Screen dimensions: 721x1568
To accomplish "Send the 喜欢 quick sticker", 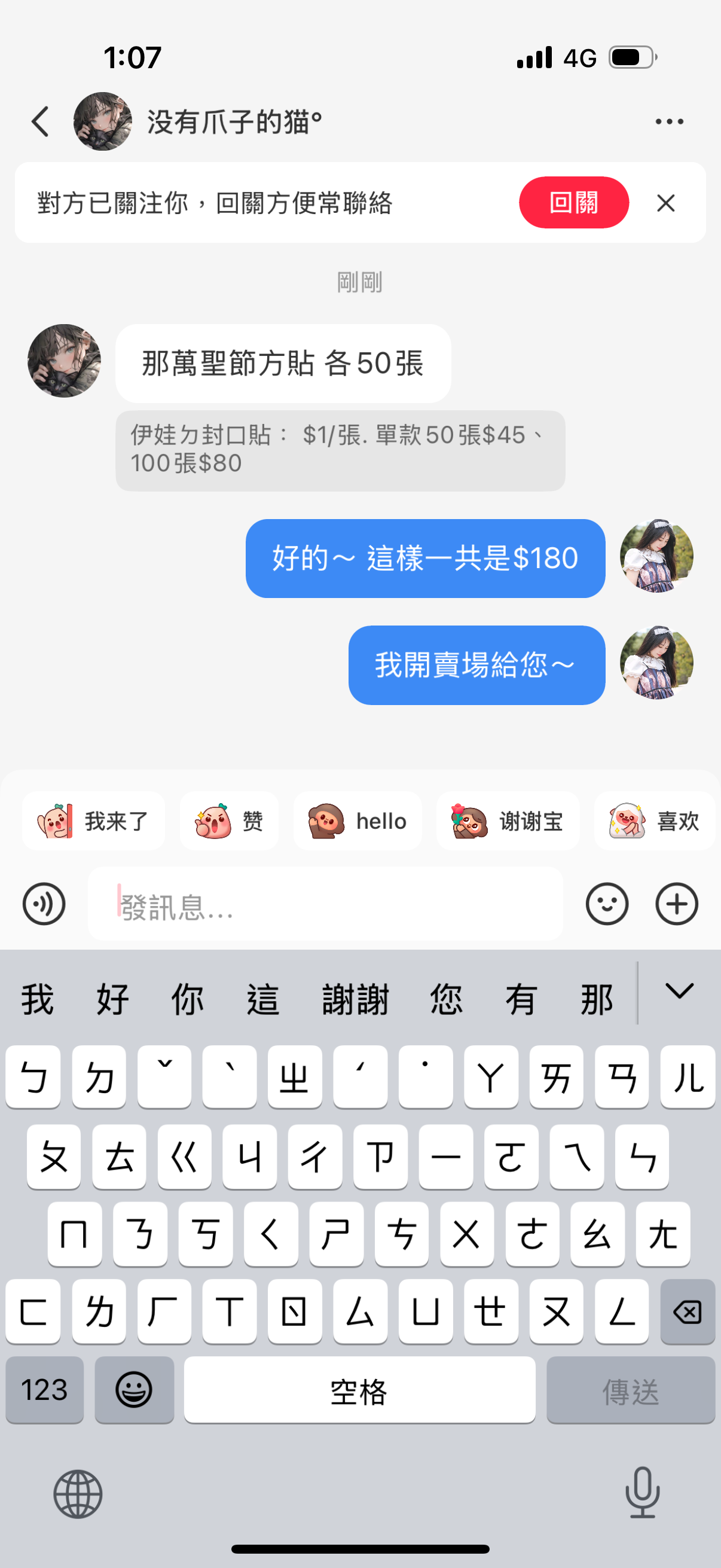I will [655, 820].
